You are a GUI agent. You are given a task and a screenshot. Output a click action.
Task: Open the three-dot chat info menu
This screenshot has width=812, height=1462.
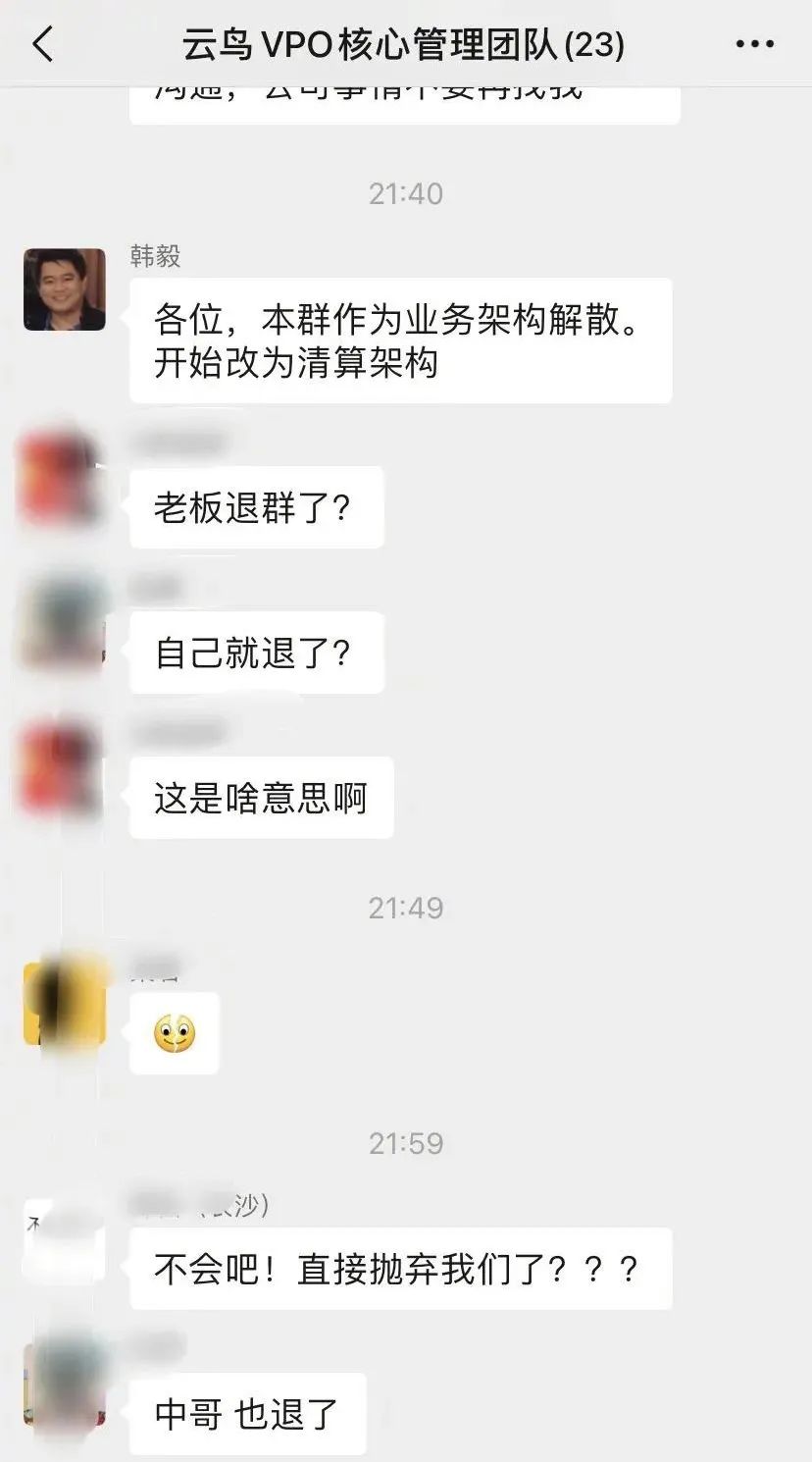coord(754,44)
